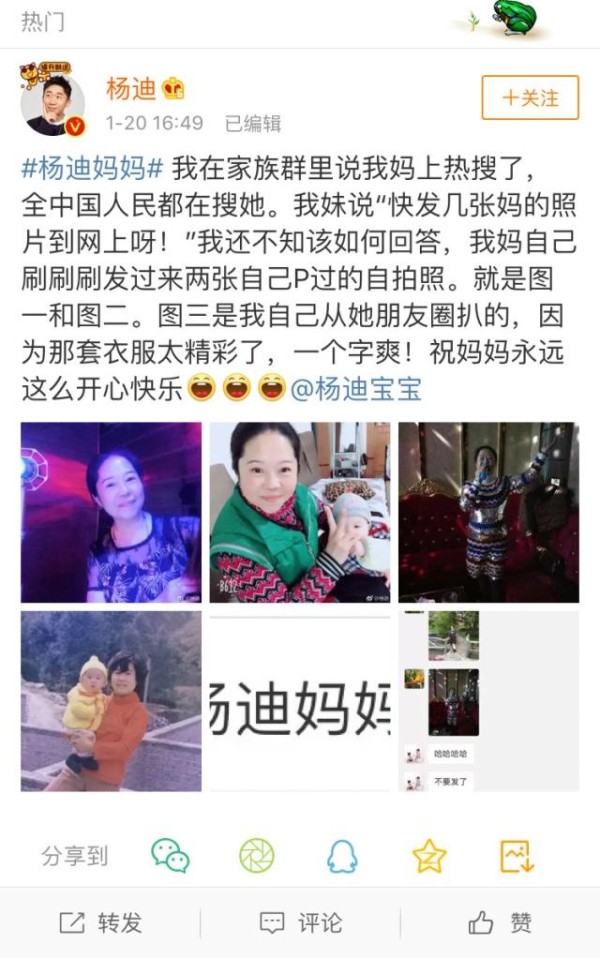This screenshot has width=600, height=958.
Task: Open the @杨迪宝宝 mention link
Action: tap(356, 388)
